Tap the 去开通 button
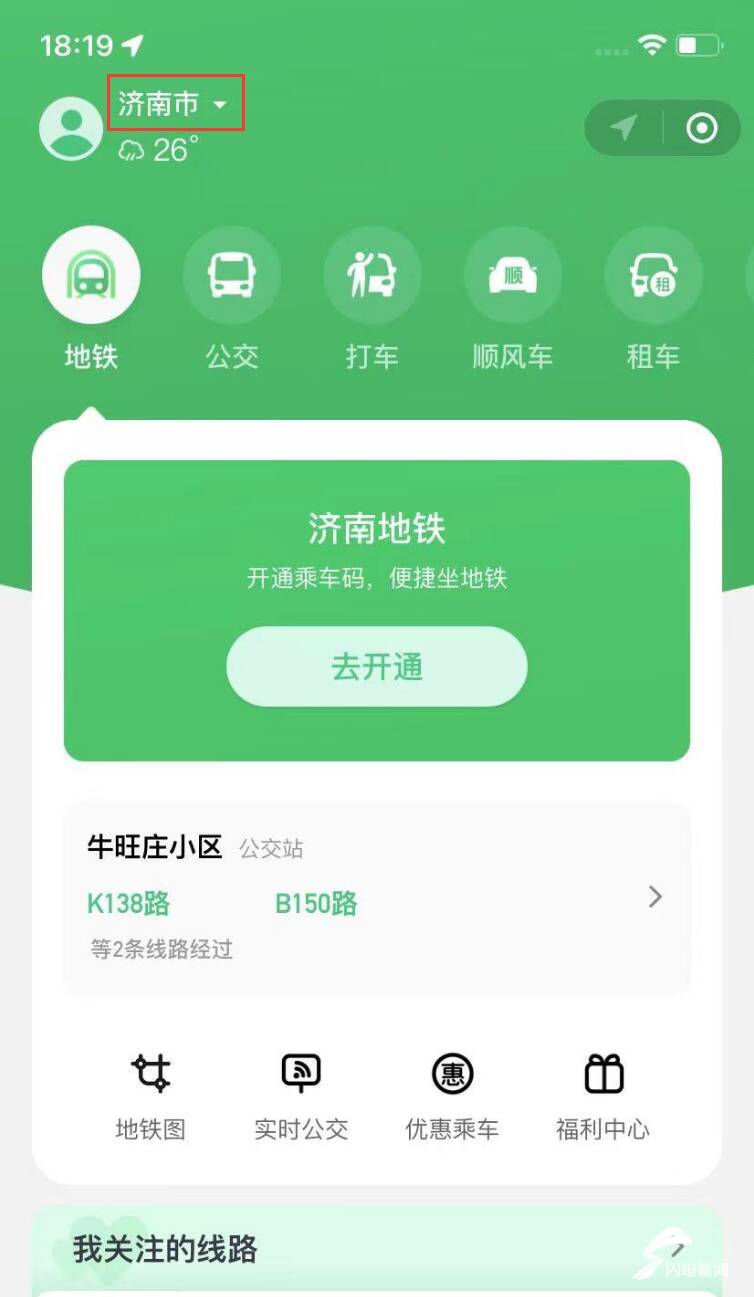The image size is (754, 1297). [x=376, y=667]
